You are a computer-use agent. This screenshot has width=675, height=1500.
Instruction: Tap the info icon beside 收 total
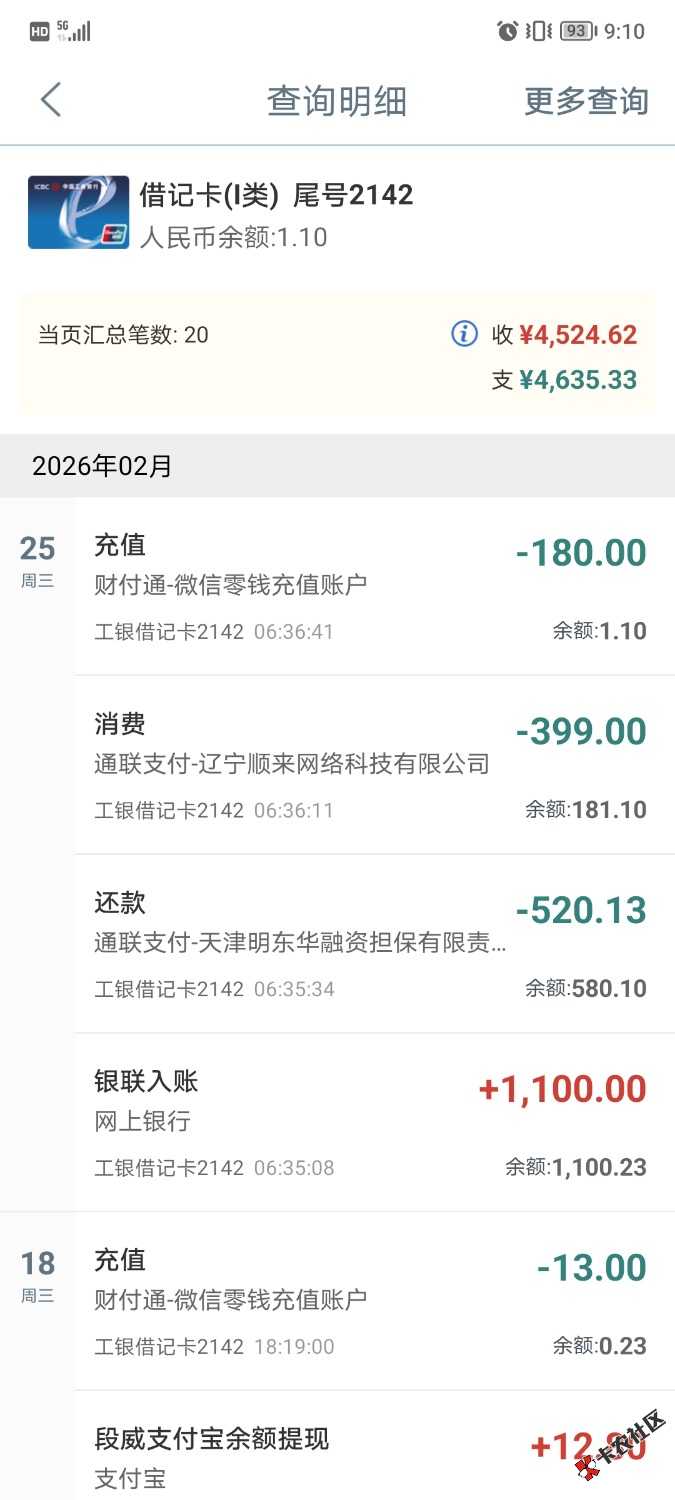point(464,334)
